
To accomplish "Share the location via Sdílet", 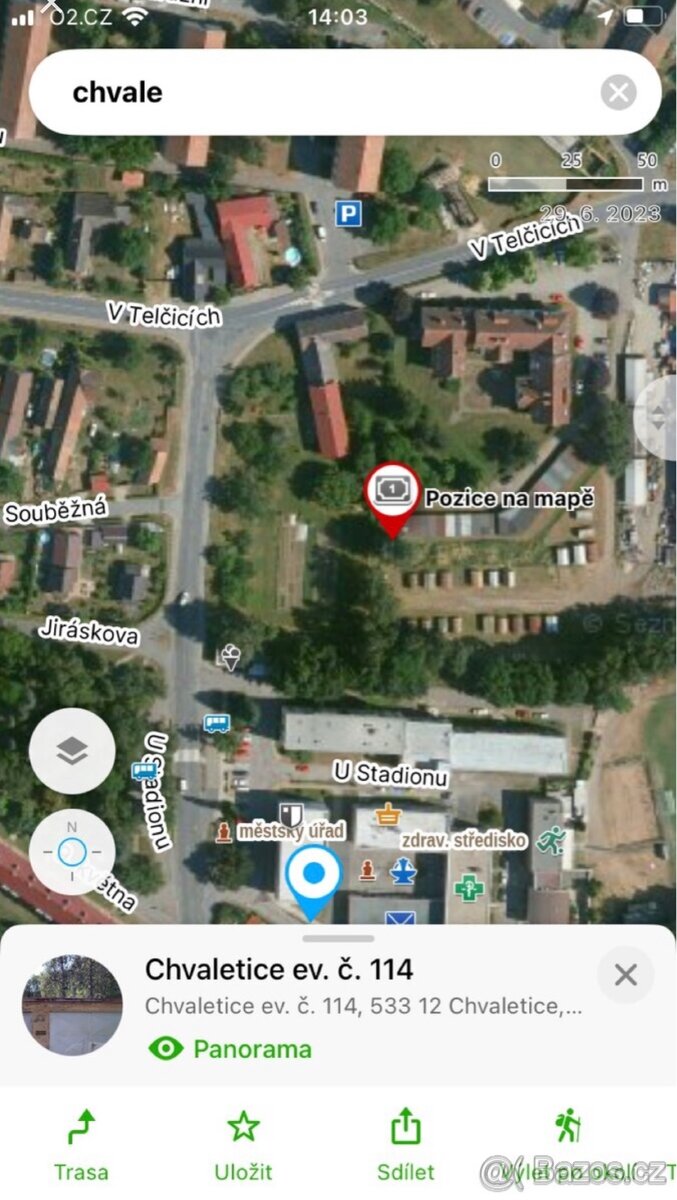I will pos(405,1147).
